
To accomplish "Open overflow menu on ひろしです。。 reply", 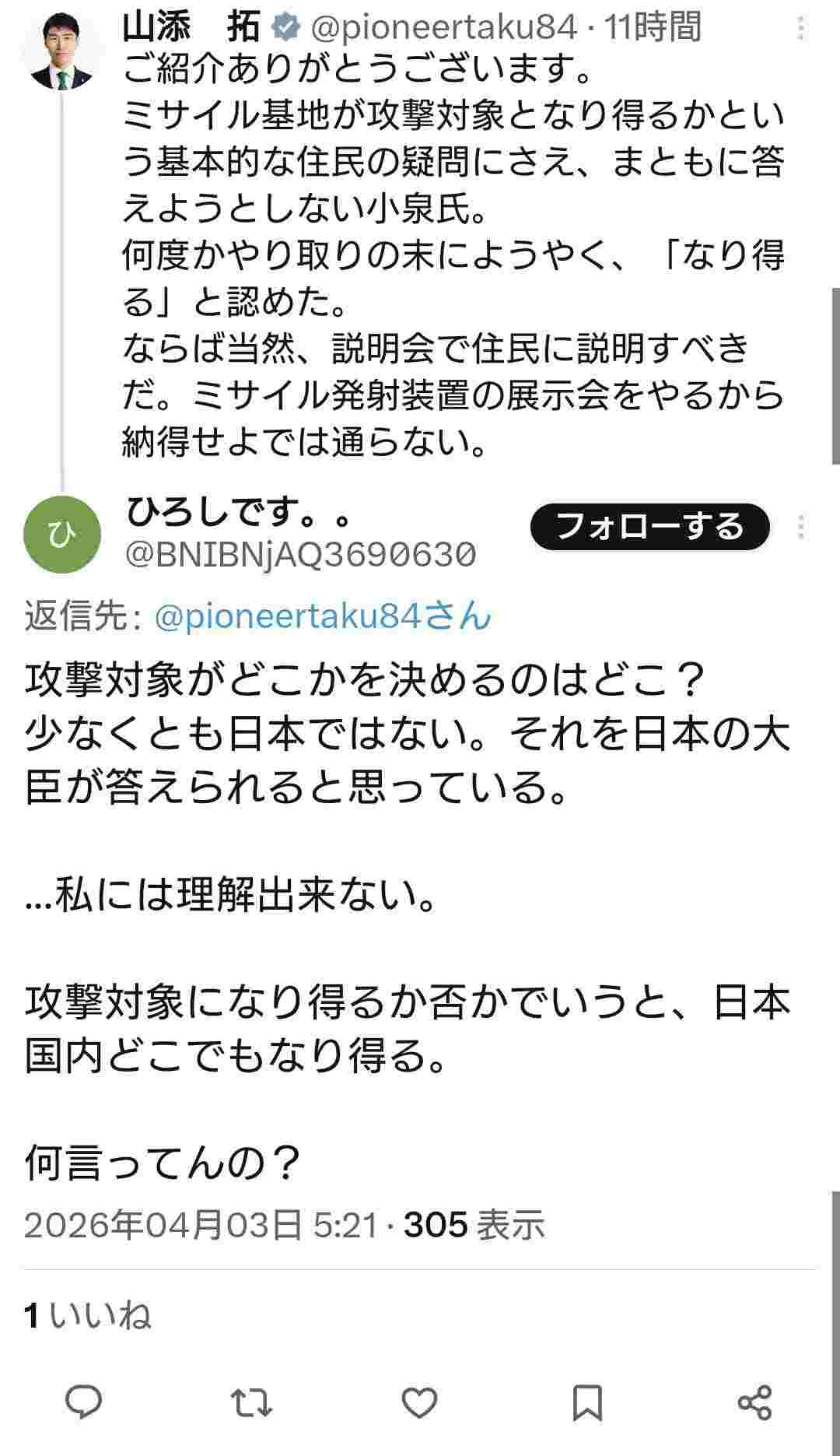I will coord(800,527).
